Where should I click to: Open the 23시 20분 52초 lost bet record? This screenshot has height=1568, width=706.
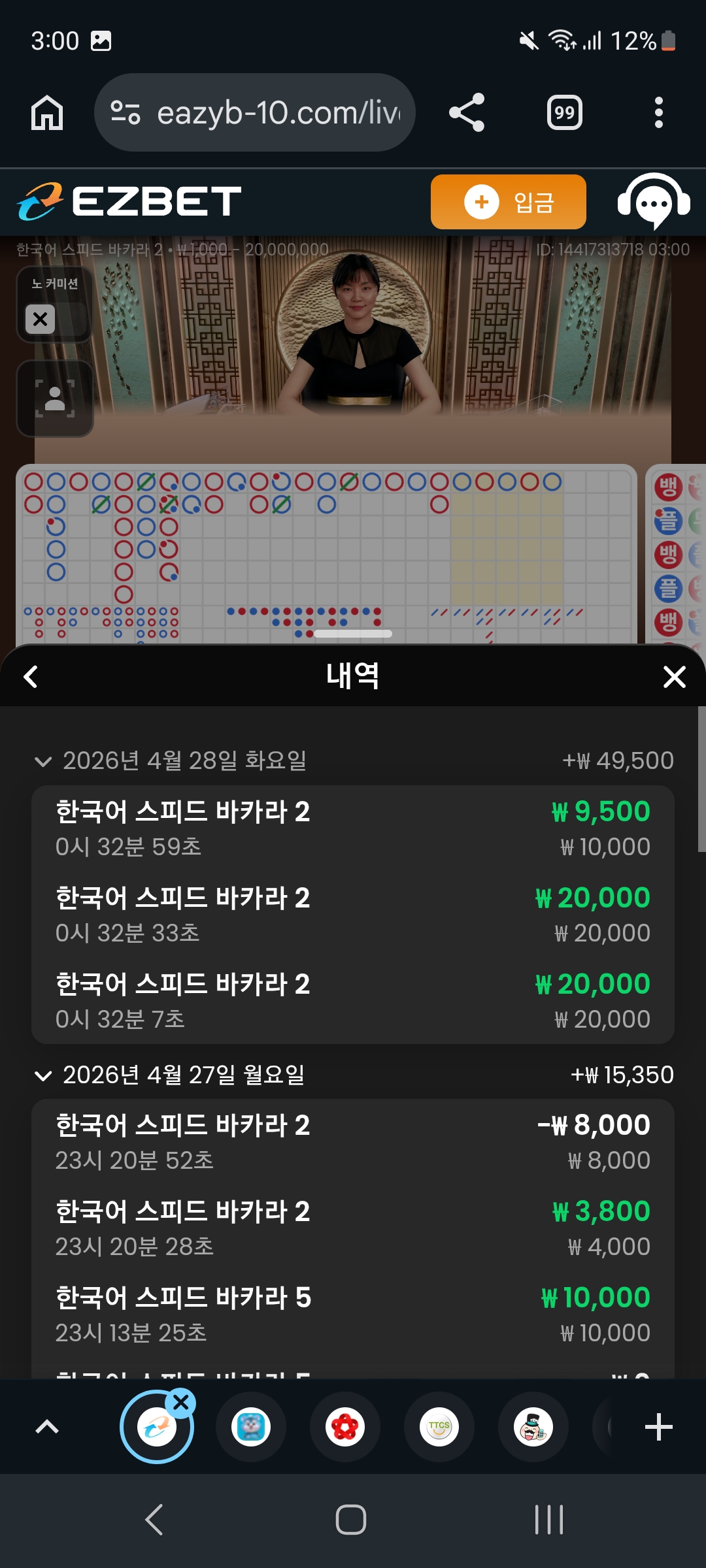click(x=353, y=1141)
